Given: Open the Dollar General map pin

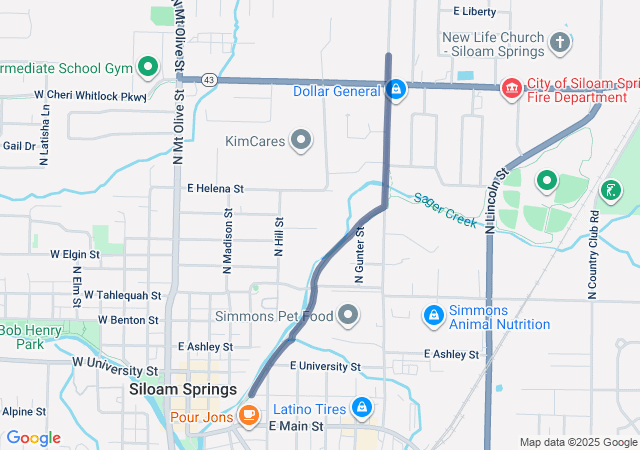Looking at the screenshot, I should [397, 91].
